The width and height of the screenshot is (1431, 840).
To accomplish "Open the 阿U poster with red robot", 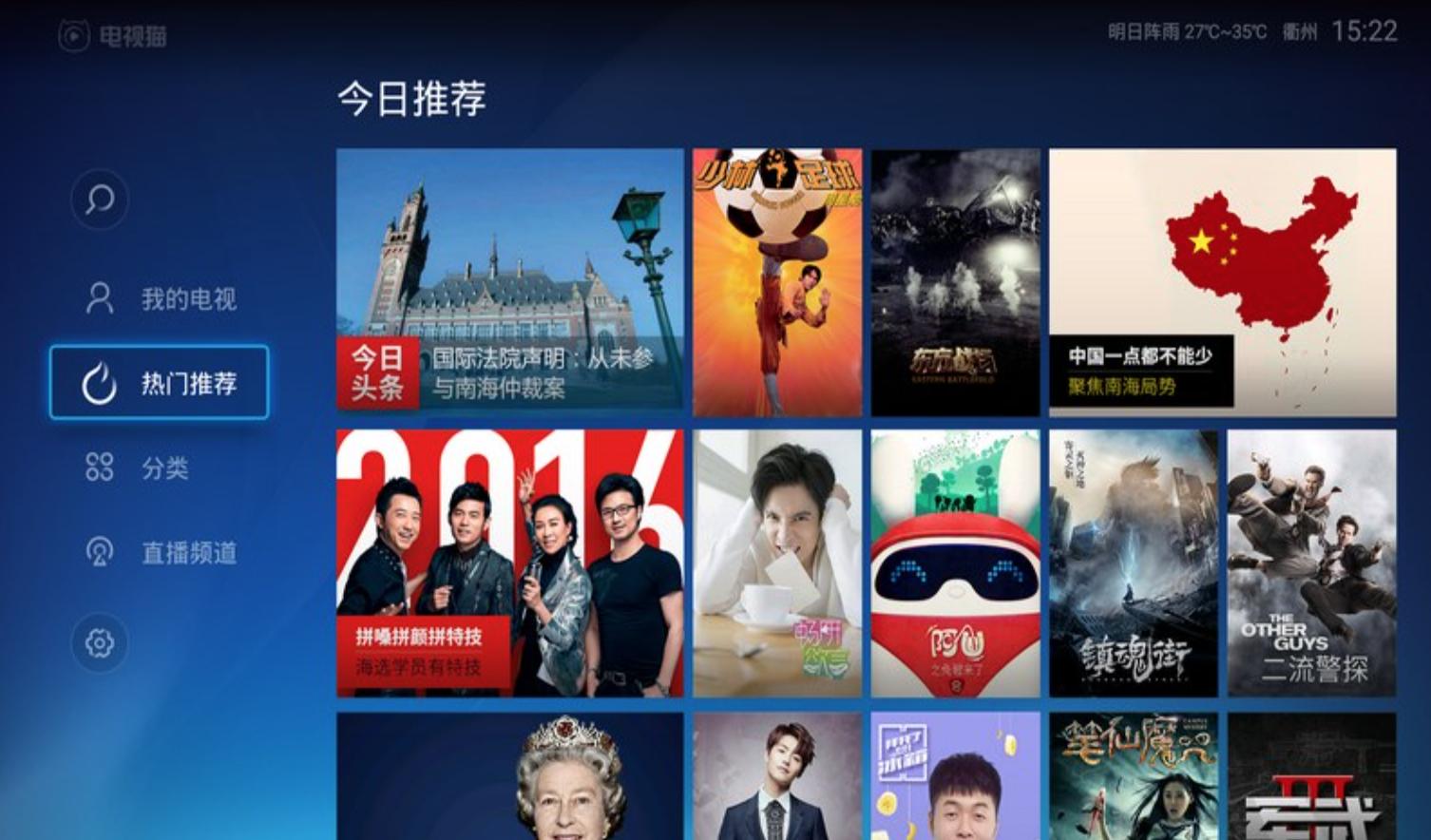I will (x=955, y=563).
